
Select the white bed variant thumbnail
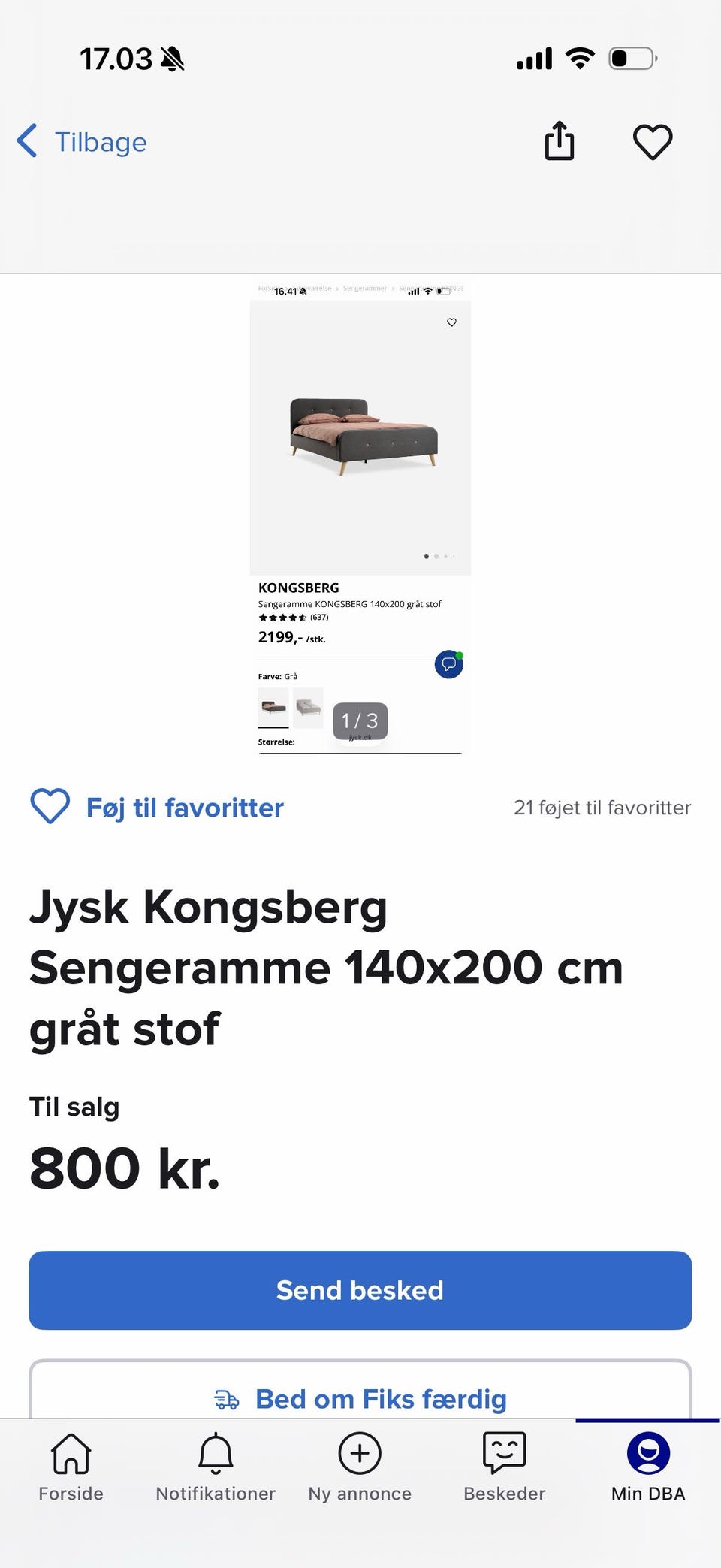click(x=308, y=708)
